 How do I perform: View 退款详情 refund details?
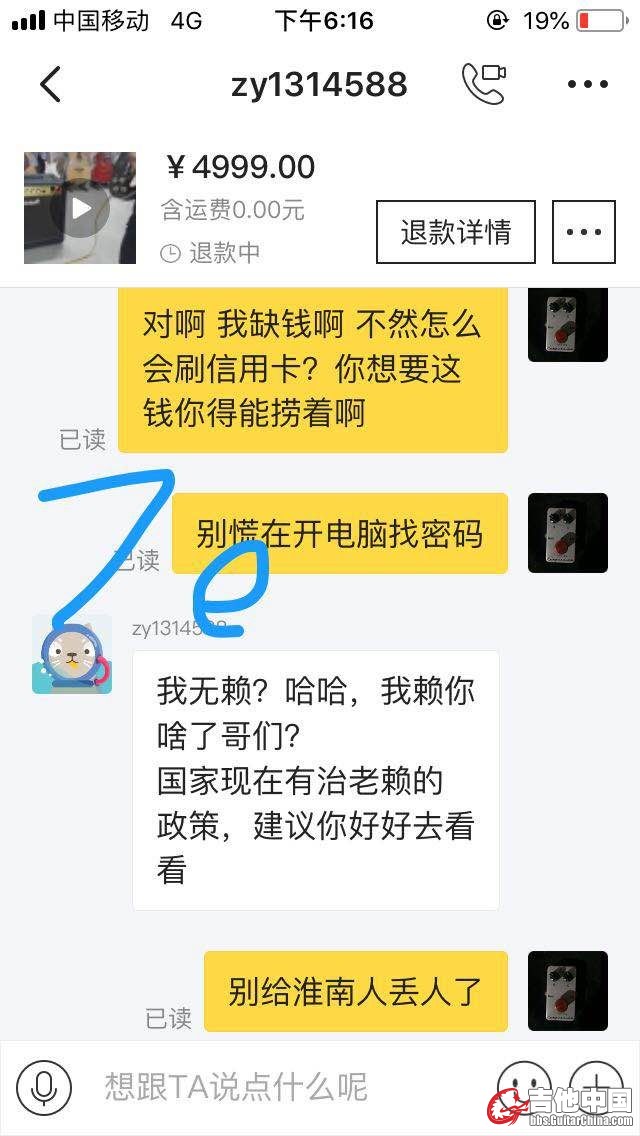[456, 232]
